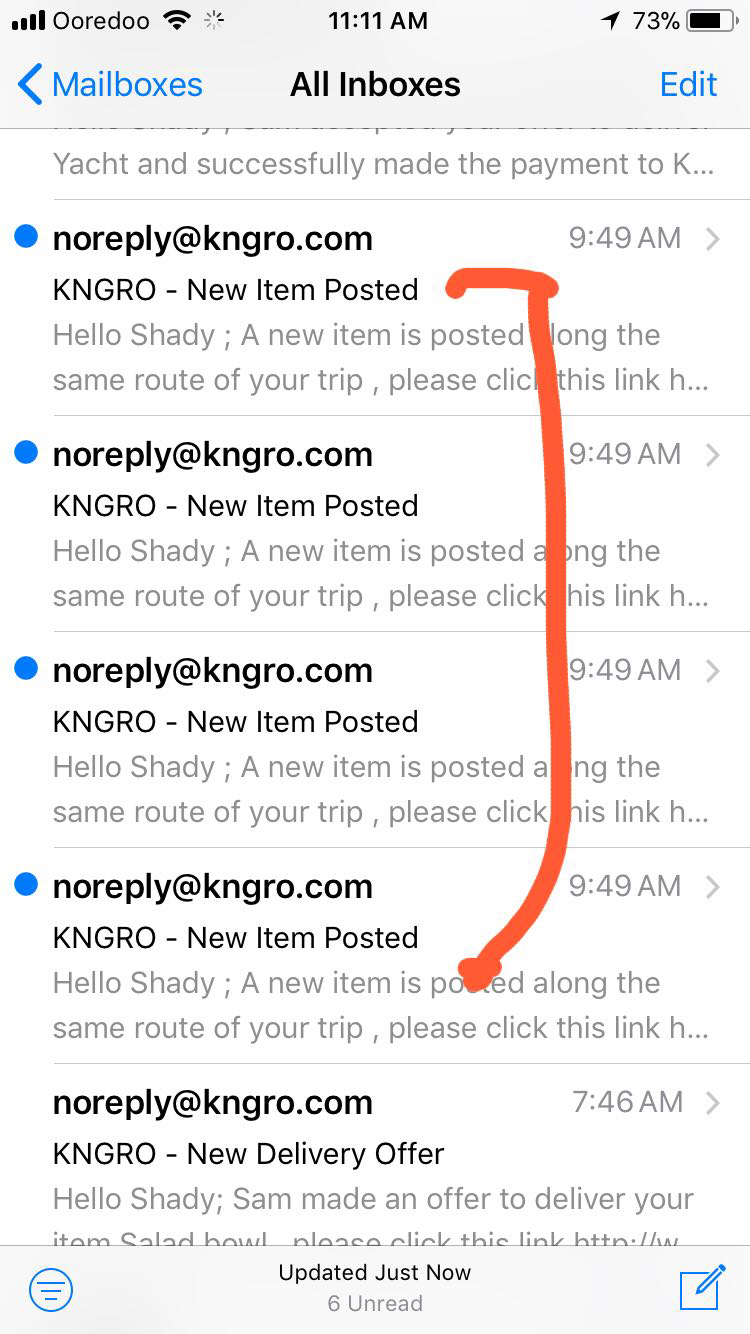Compose a new email

[702, 1287]
